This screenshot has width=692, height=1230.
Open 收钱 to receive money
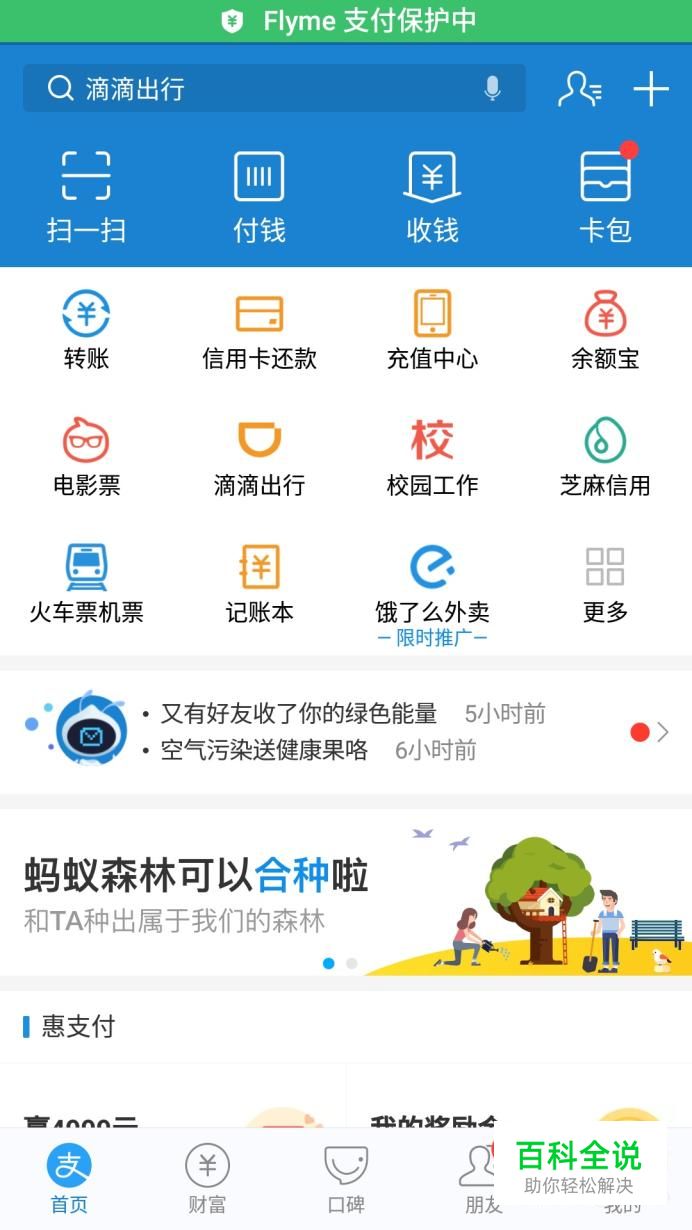coord(432,197)
